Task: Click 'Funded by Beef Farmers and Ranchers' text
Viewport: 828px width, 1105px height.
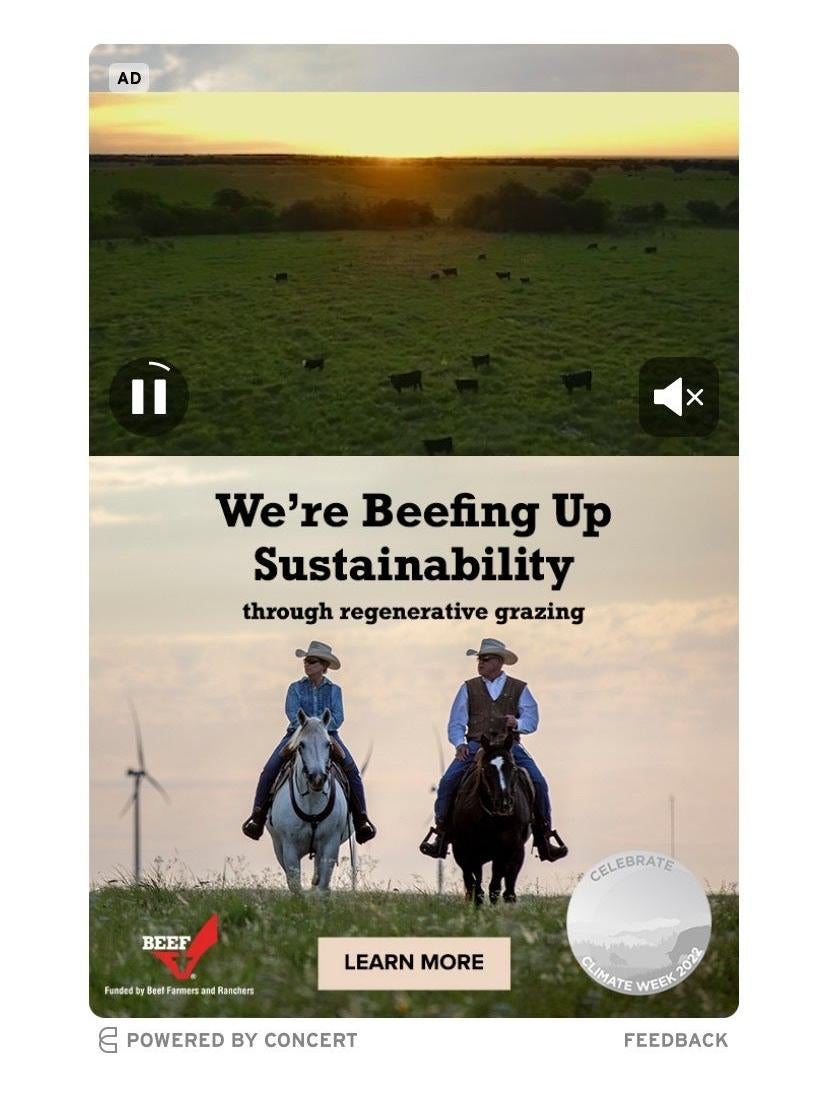Action: 180,990
